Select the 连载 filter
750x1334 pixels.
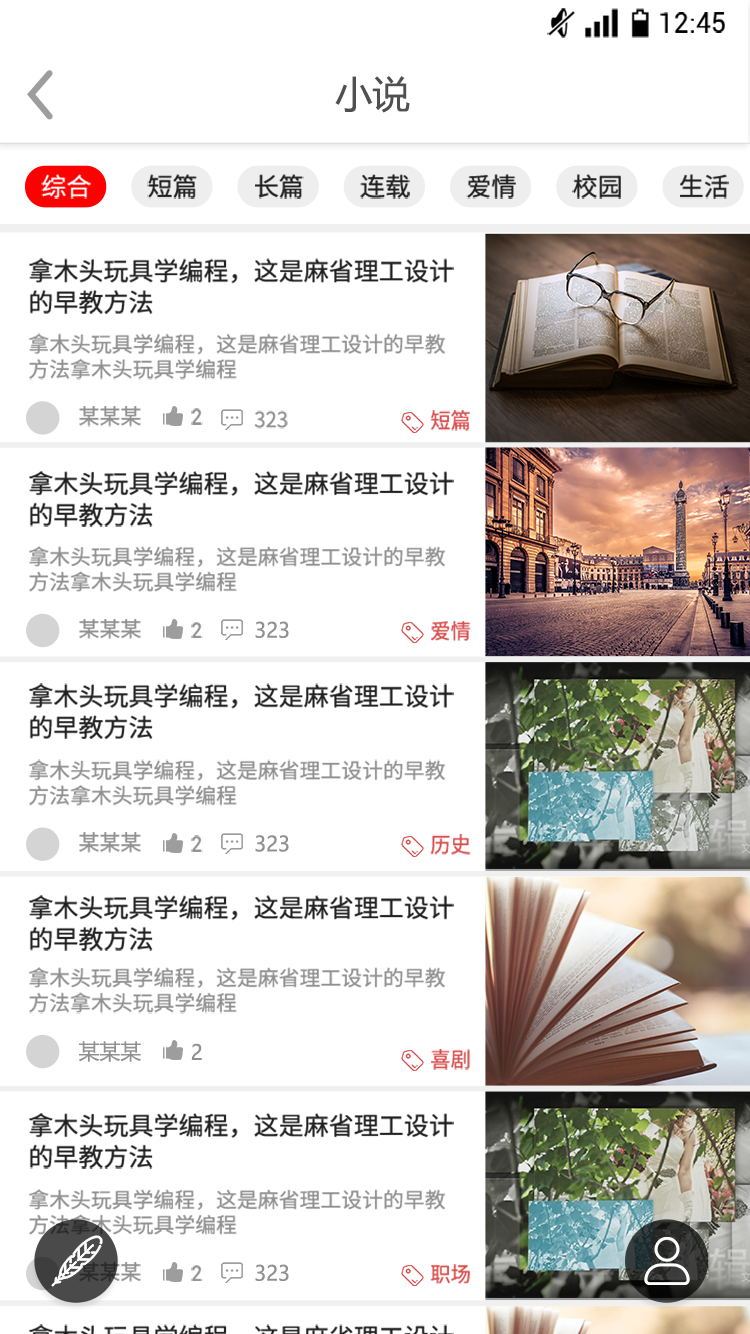coord(383,186)
